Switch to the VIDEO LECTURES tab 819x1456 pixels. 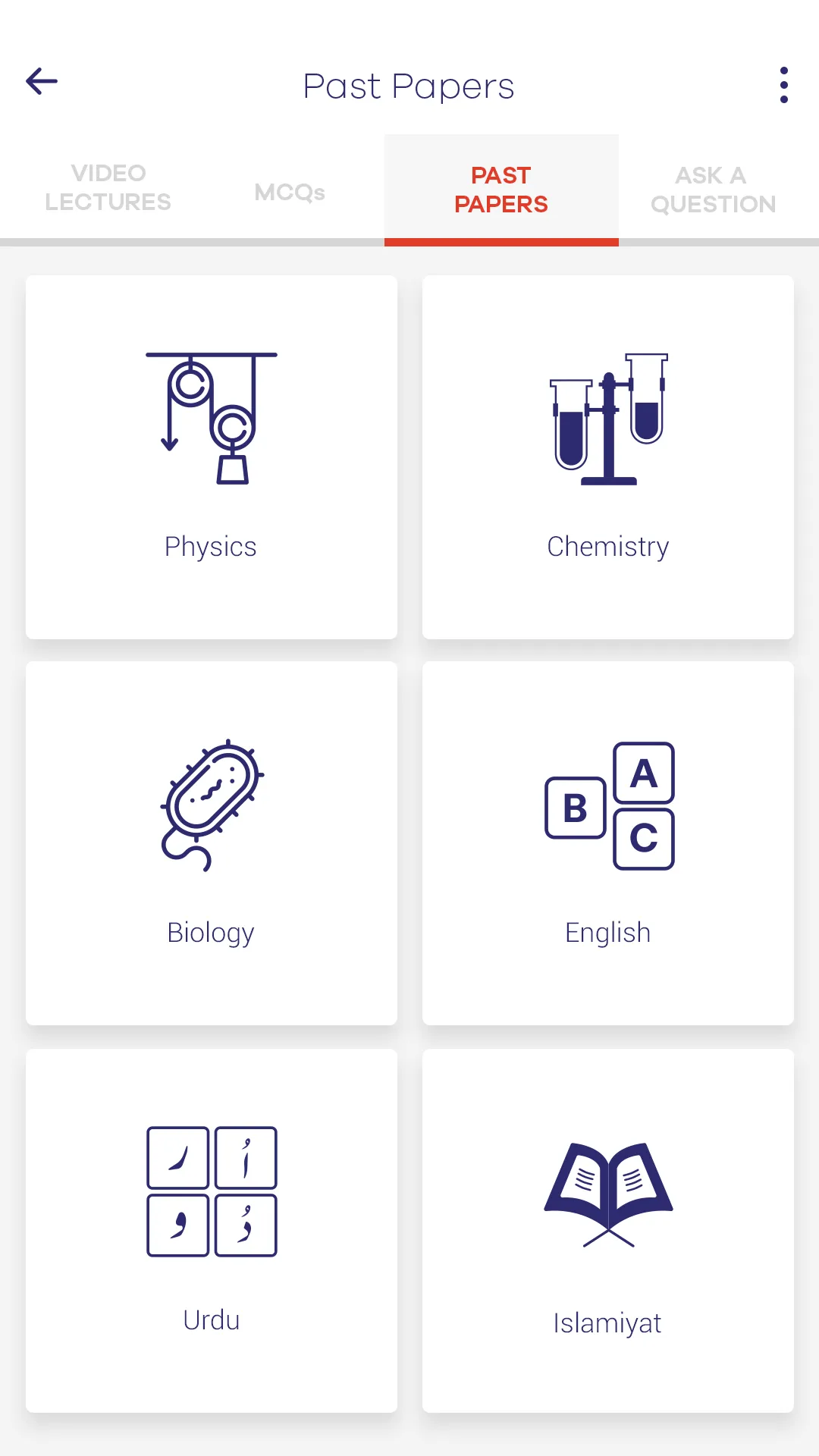tap(107, 187)
